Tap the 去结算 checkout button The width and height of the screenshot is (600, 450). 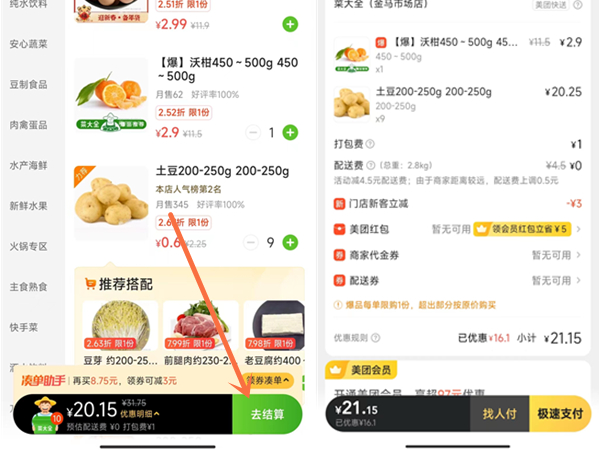tap(267, 414)
